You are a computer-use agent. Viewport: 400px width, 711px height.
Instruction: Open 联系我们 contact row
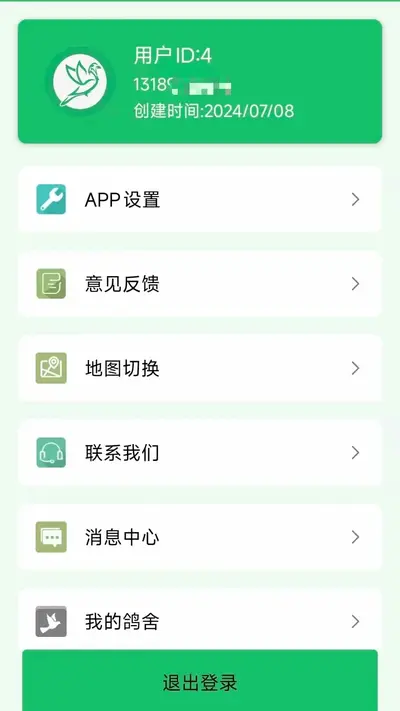pos(200,453)
